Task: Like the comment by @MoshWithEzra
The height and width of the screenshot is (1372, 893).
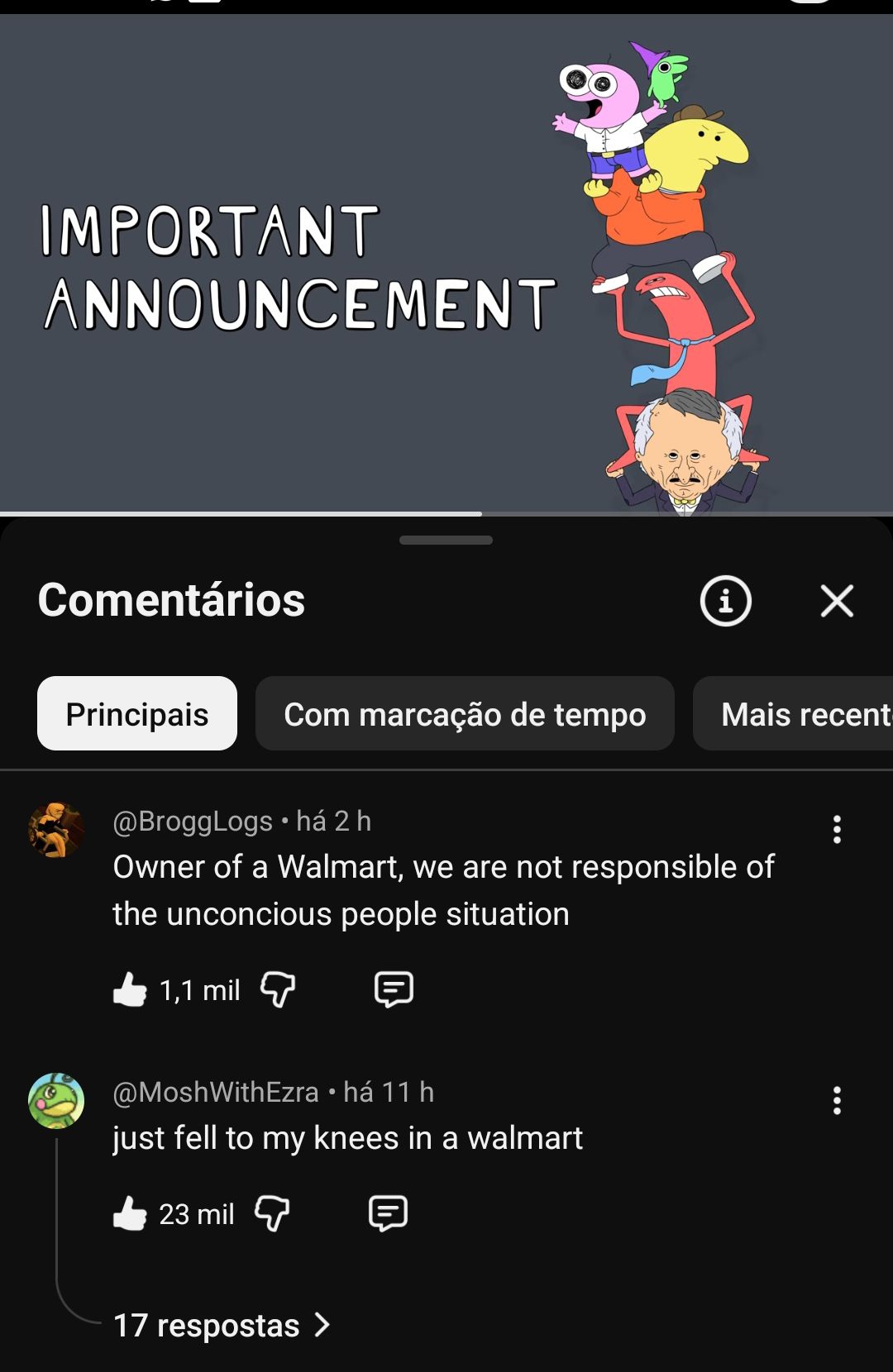Action: (x=130, y=1214)
